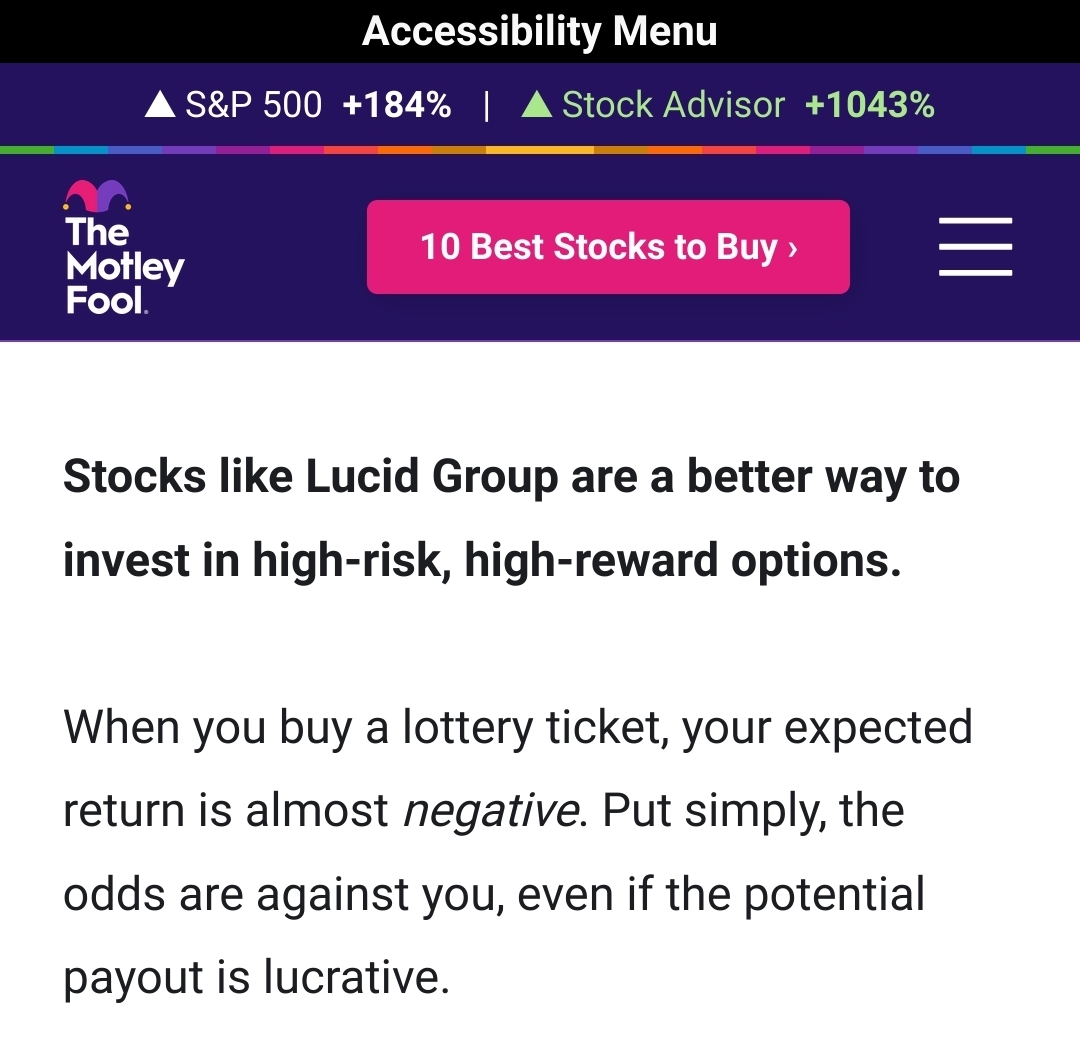
Task: Open the Accessibility Menu
Action: [540, 31]
